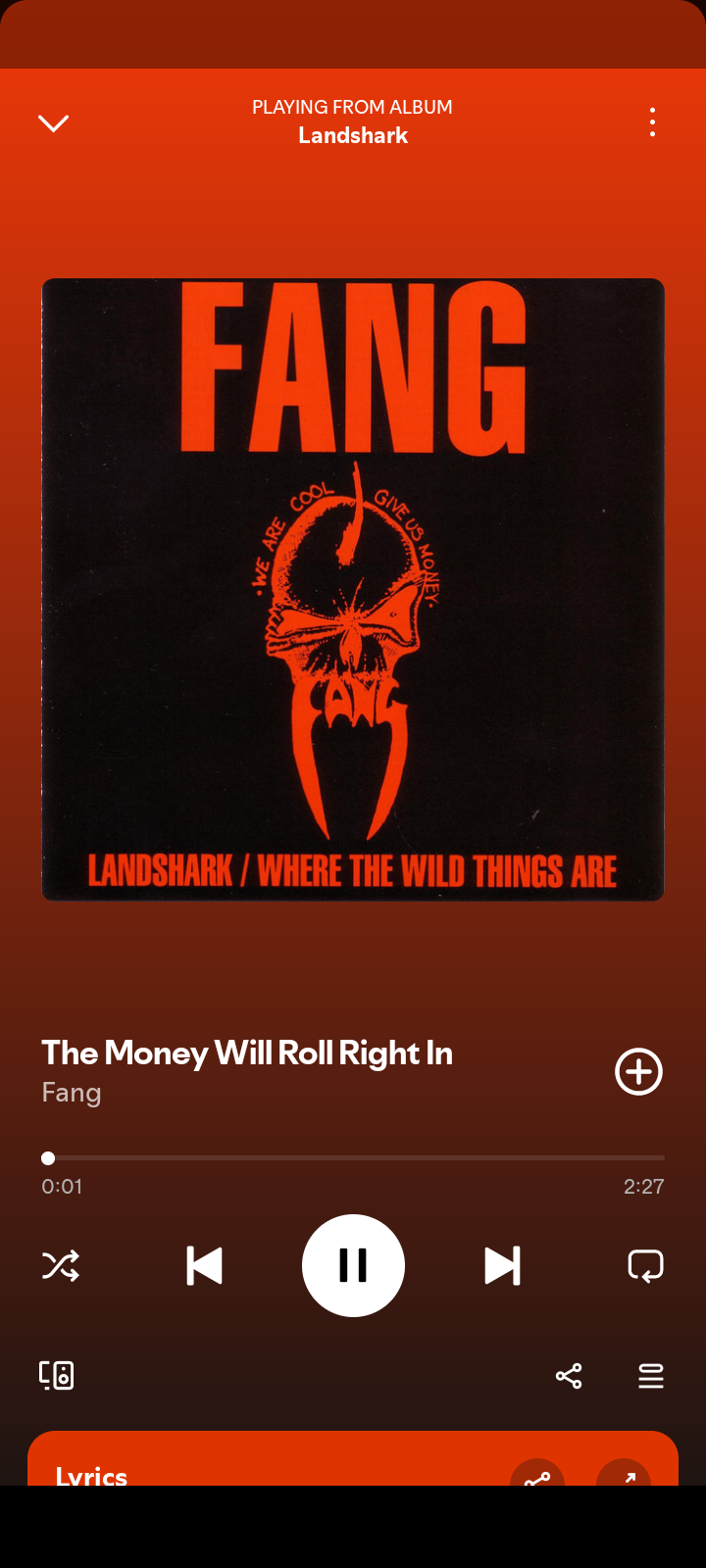The image size is (706, 1568).
Task: Skip to the next track
Action: point(502,1265)
